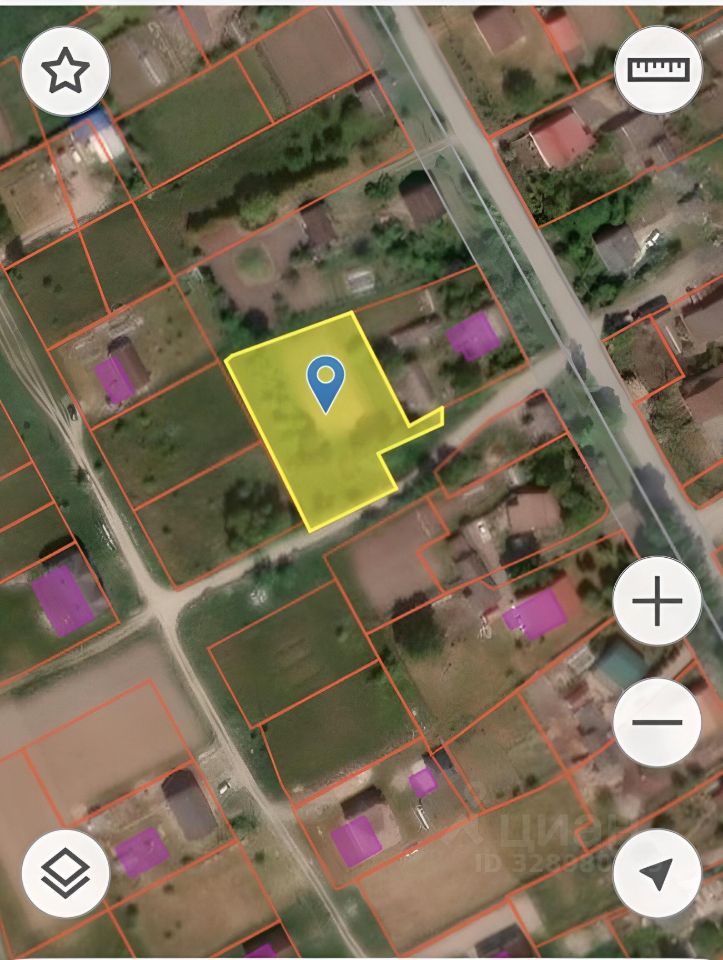The width and height of the screenshot is (723, 960).
Task: Open the ruler measuring tool
Action: 658,69
